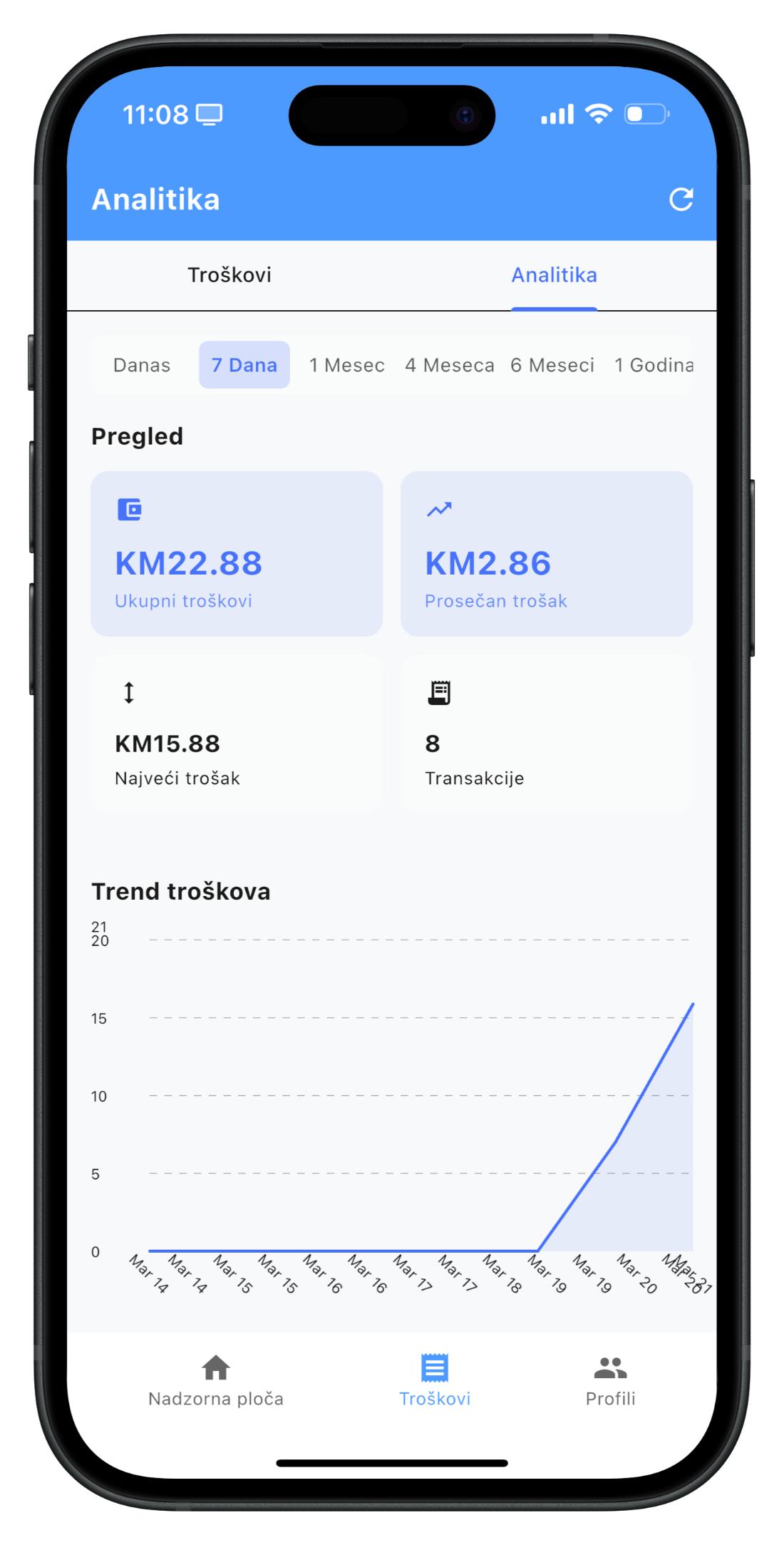Switch to the Troškovi top tab
784x1545 pixels.
229,275
